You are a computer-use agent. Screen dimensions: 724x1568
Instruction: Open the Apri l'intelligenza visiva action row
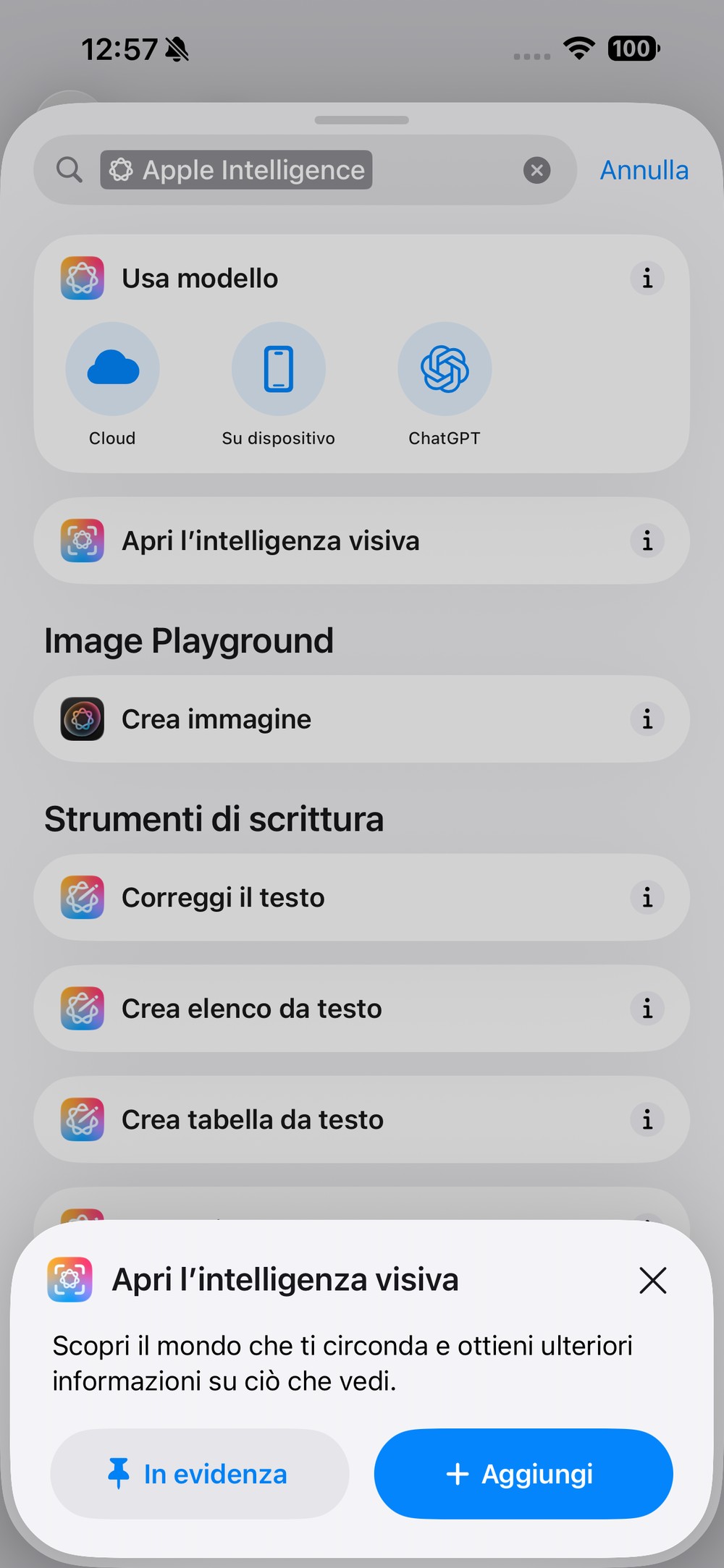pyautogui.click(x=361, y=541)
